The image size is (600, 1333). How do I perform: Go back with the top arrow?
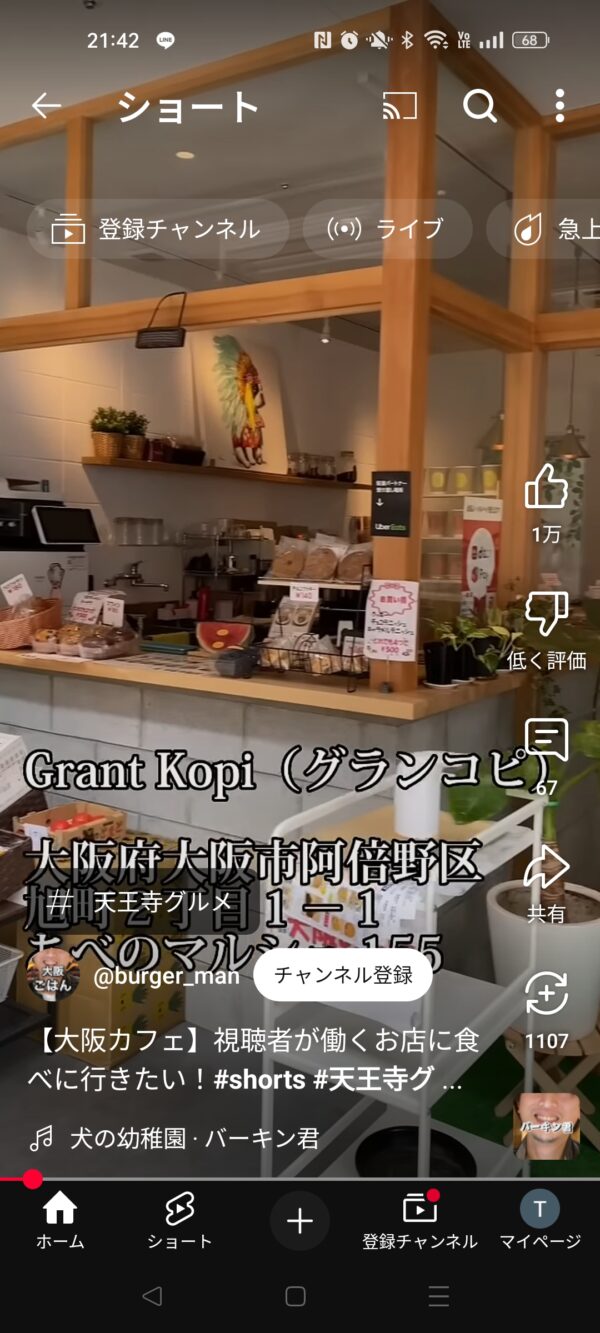click(x=46, y=105)
